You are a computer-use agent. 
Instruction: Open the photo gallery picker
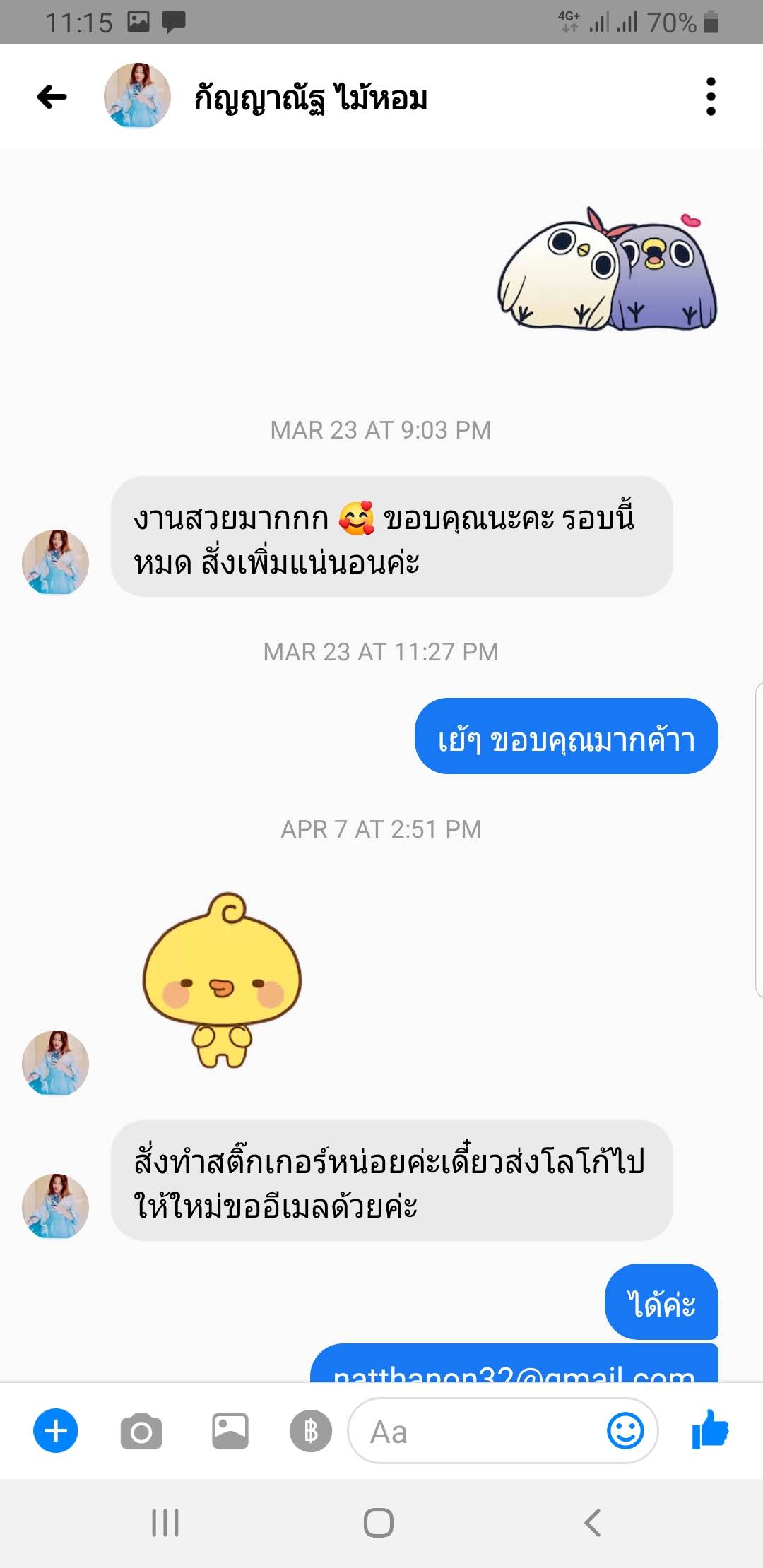click(x=230, y=1431)
